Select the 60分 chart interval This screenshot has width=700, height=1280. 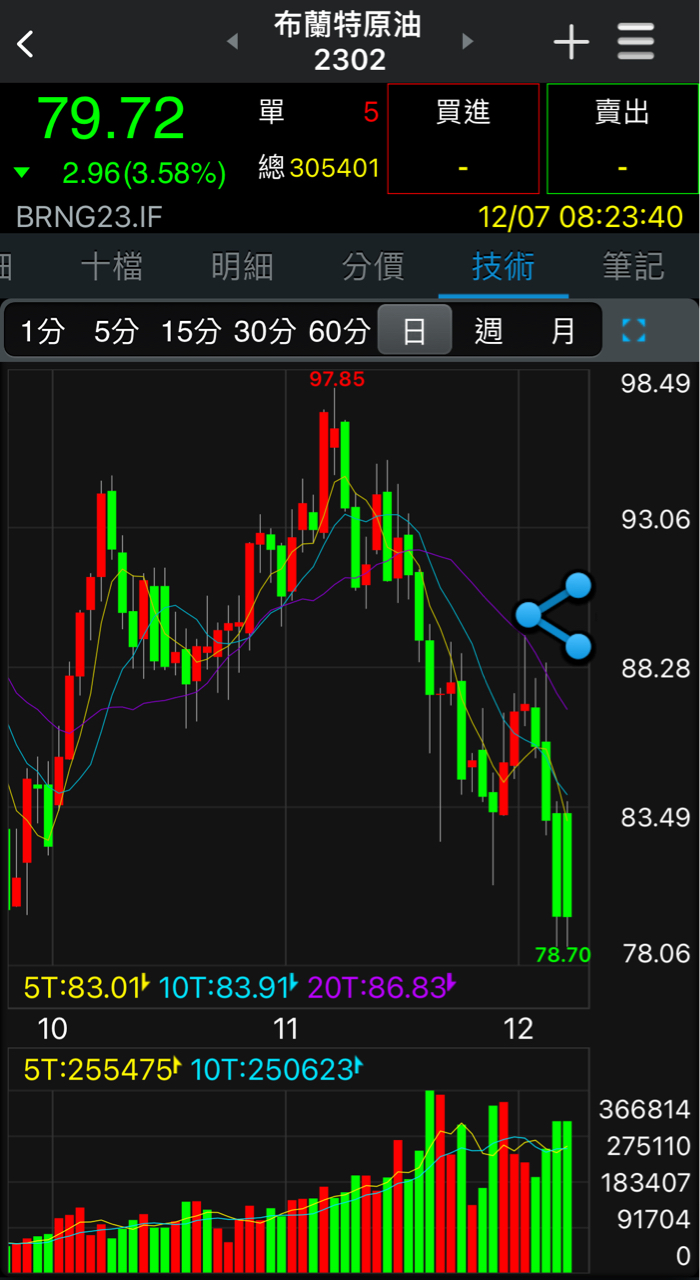coord(339,331)
